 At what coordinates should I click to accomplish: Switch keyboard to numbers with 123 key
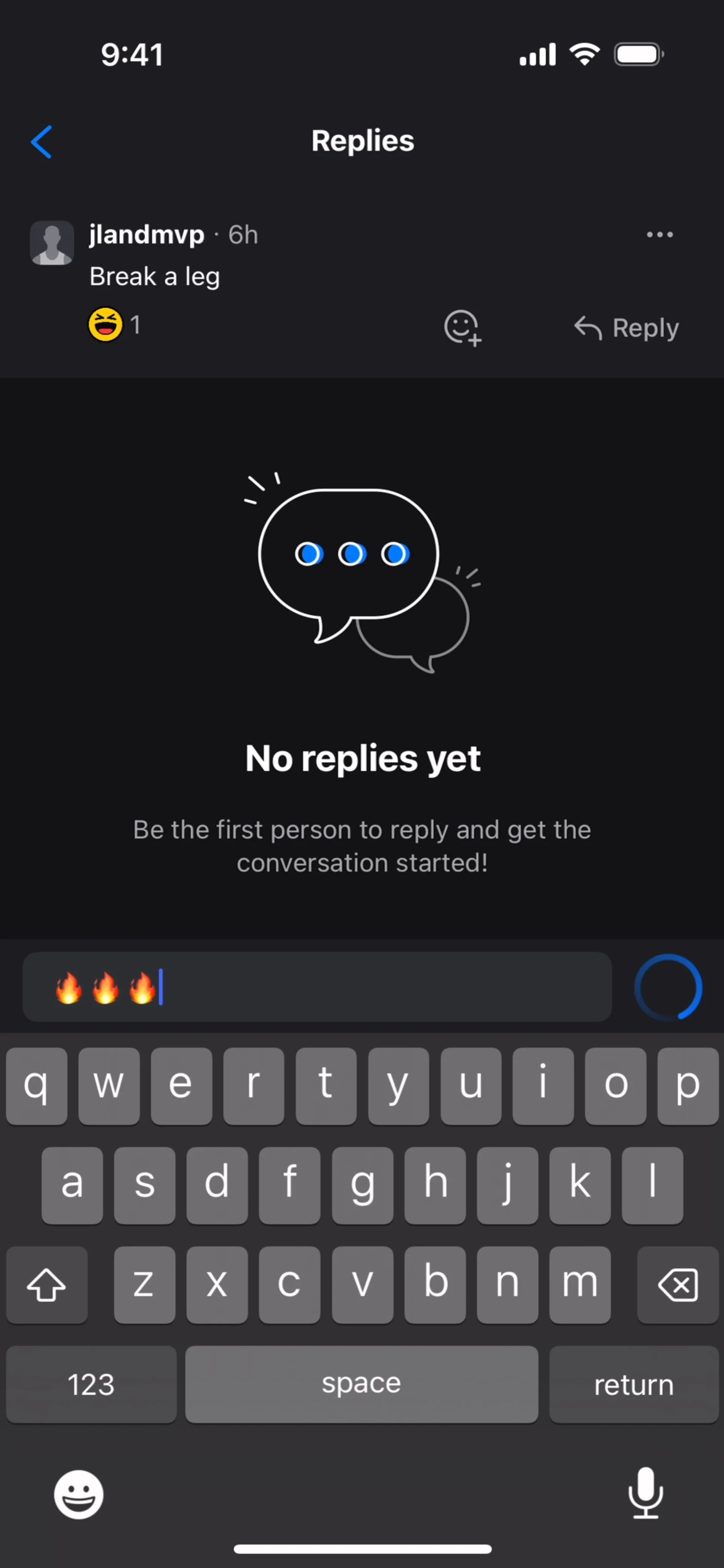point(91,1384)
